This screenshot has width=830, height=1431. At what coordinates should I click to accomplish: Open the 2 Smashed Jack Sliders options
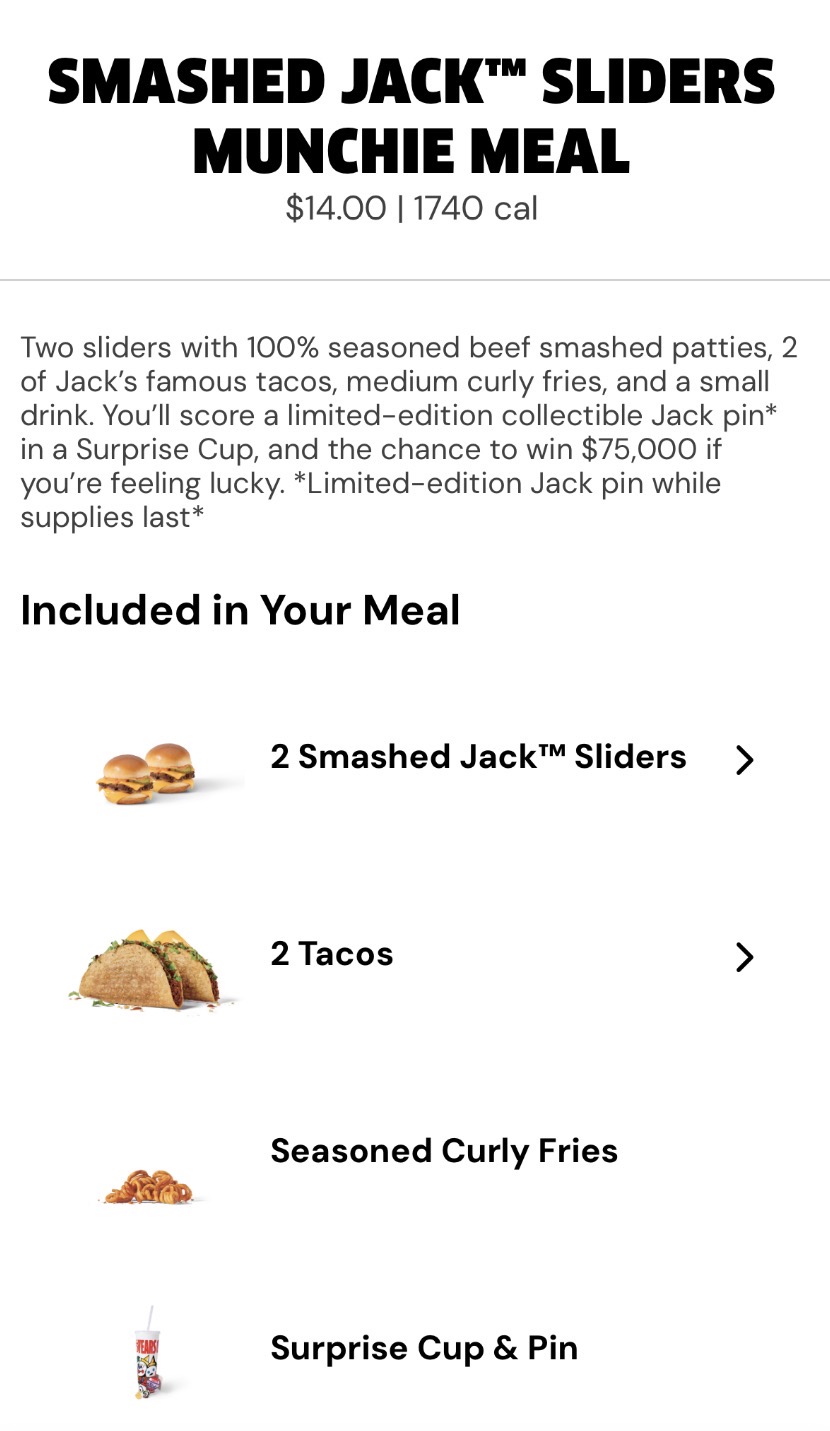coord(415,760)
